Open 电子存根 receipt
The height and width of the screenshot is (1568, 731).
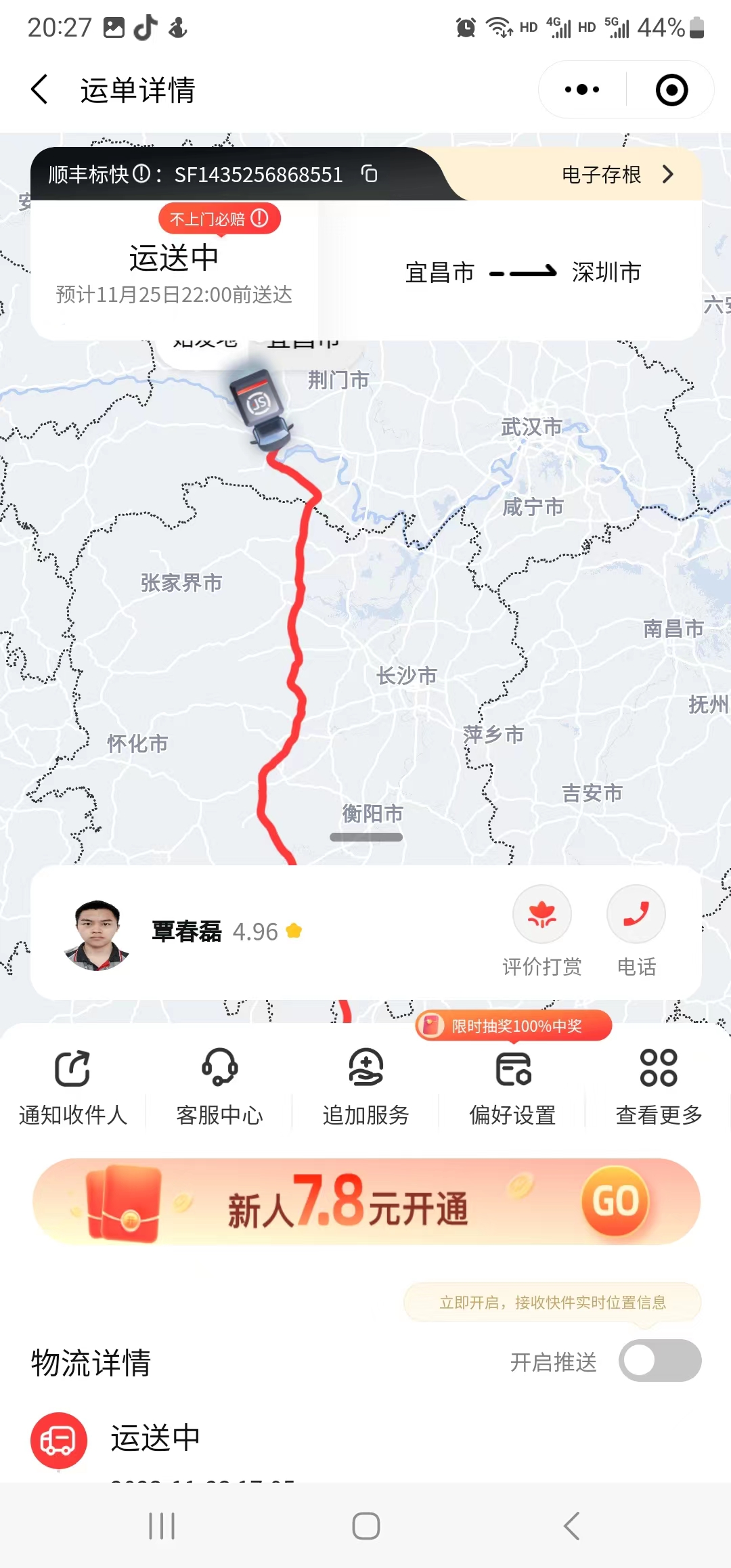pos(617,175)
